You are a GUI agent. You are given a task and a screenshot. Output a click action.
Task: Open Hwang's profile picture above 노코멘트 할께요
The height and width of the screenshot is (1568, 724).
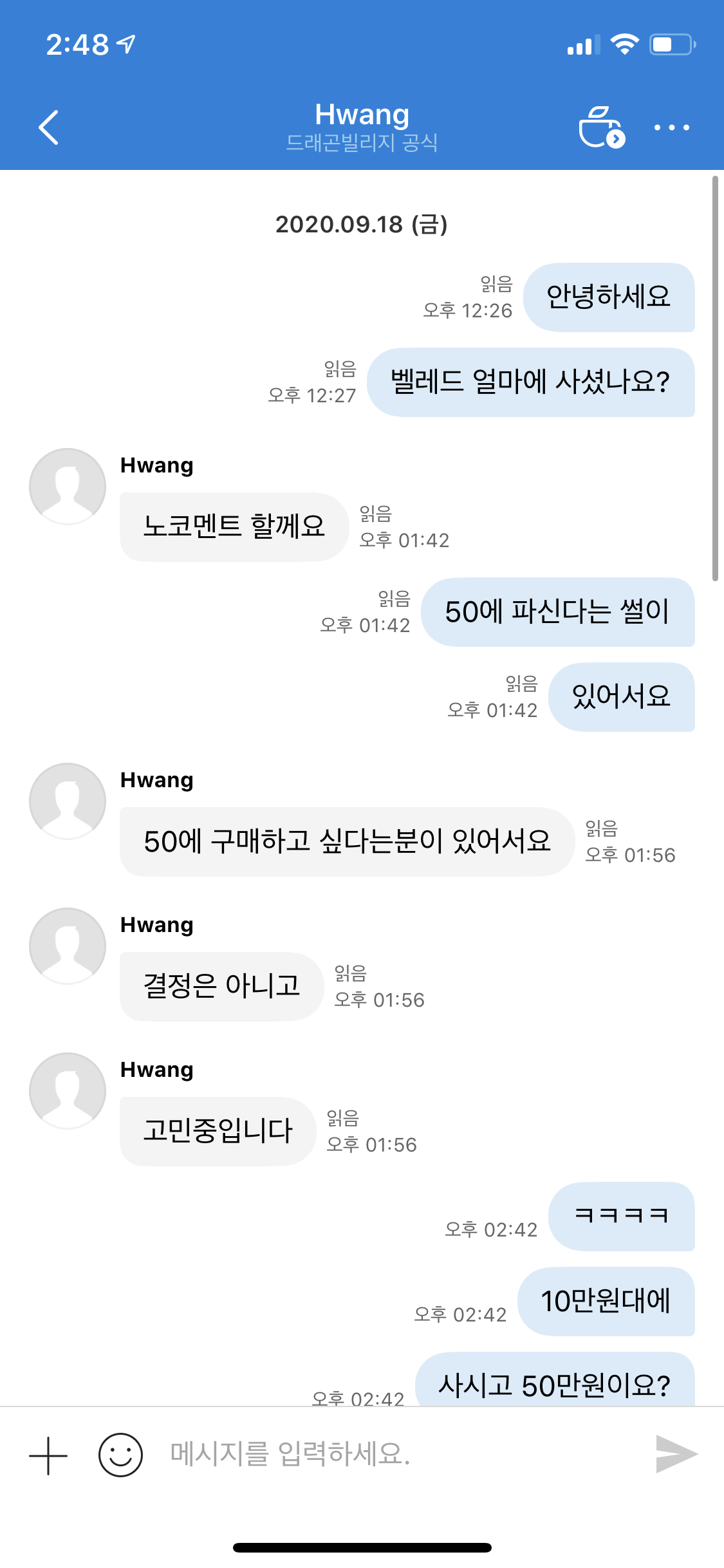(x=68, y=487)
